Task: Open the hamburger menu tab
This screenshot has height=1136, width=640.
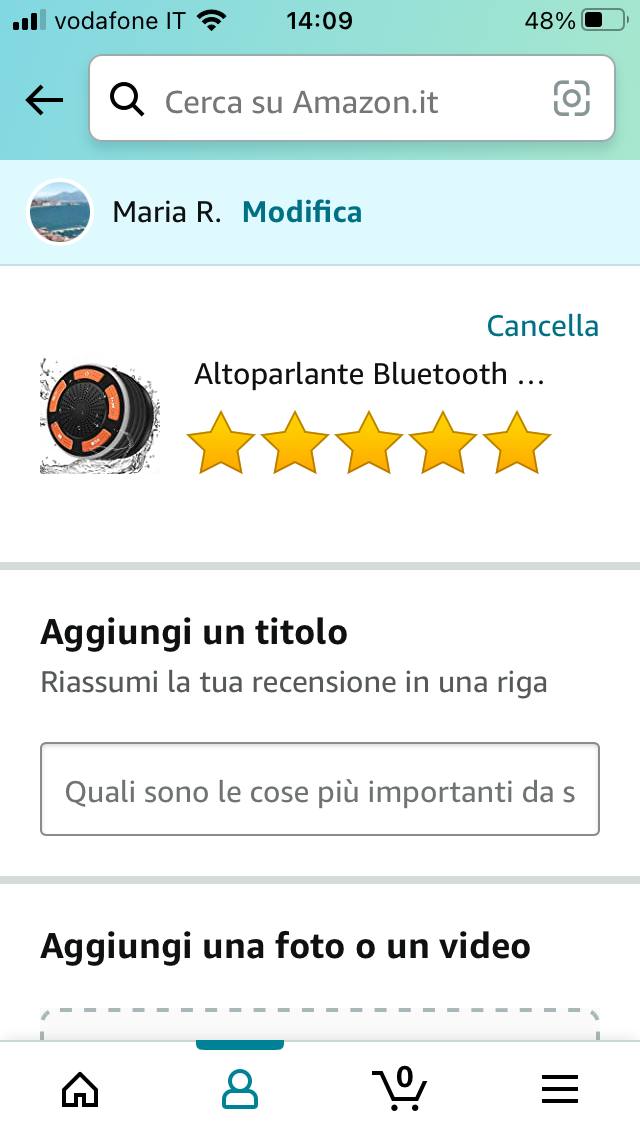Action: click(560, 1089)
